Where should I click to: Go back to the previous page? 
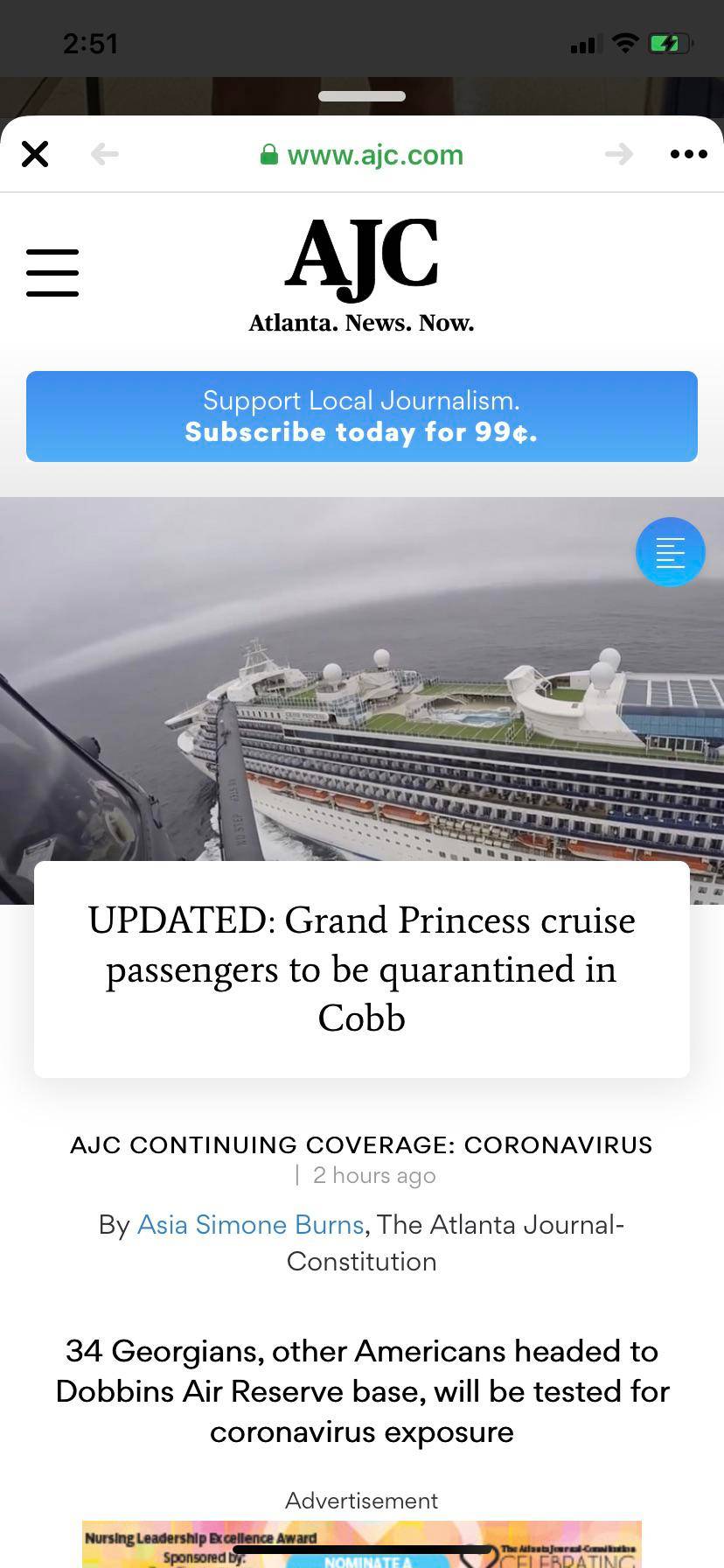(x=105, y=154)
